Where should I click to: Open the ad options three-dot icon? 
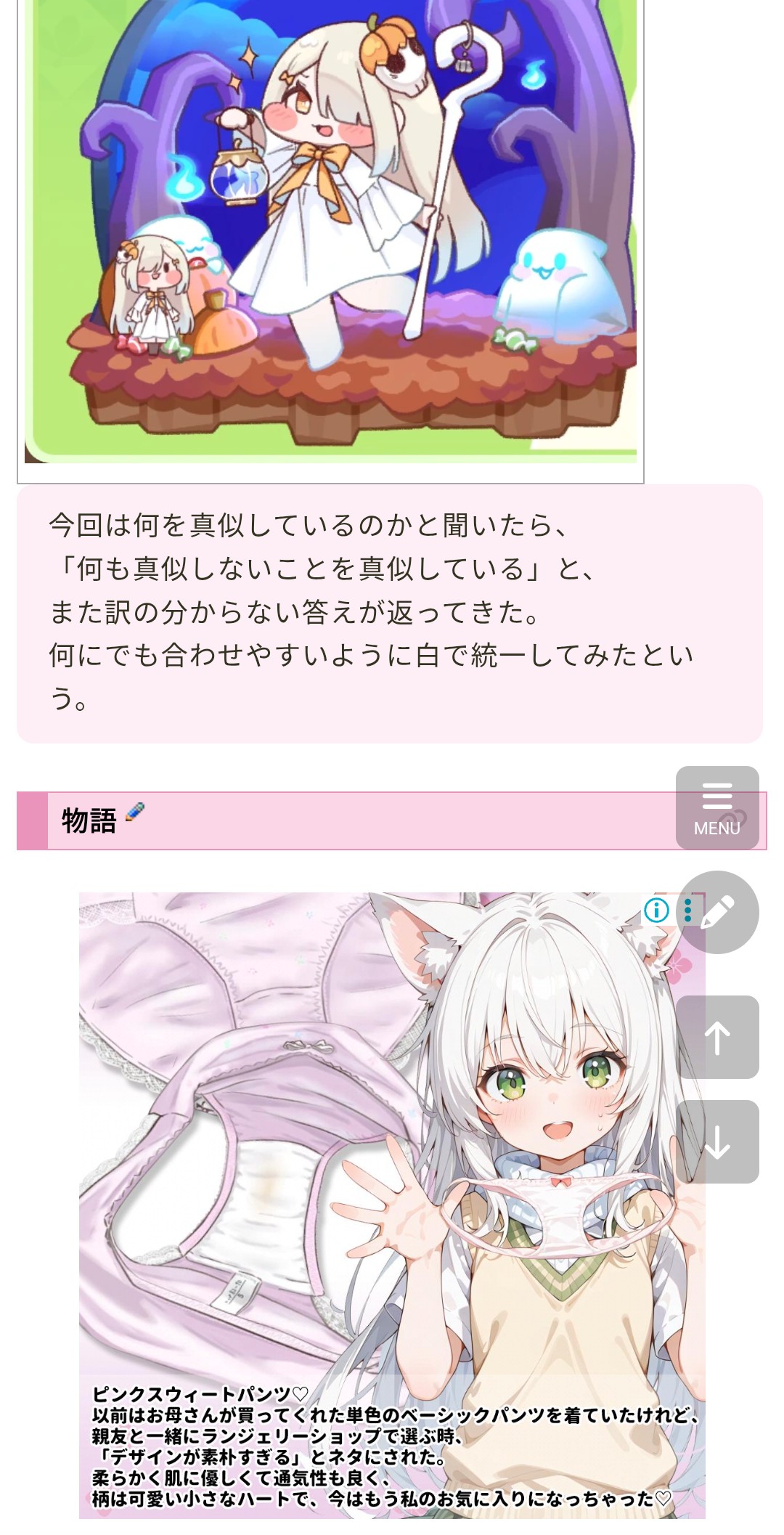click(687, 910)
